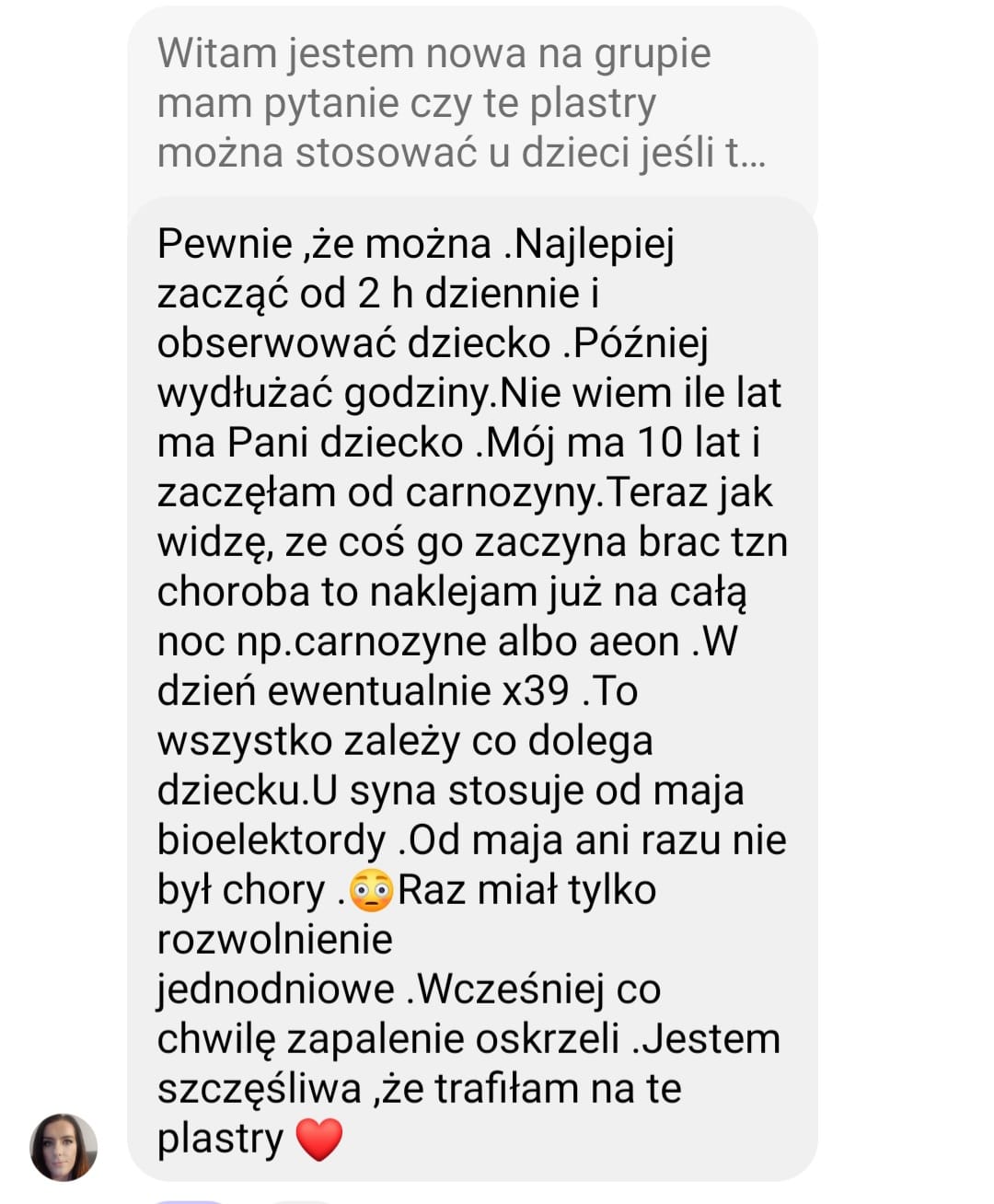Image resolution: width=994 pixels, height=1204 pixels.
Task: Open the quoted message starting with 'Witam jestem nowa'
Action: 460,103
